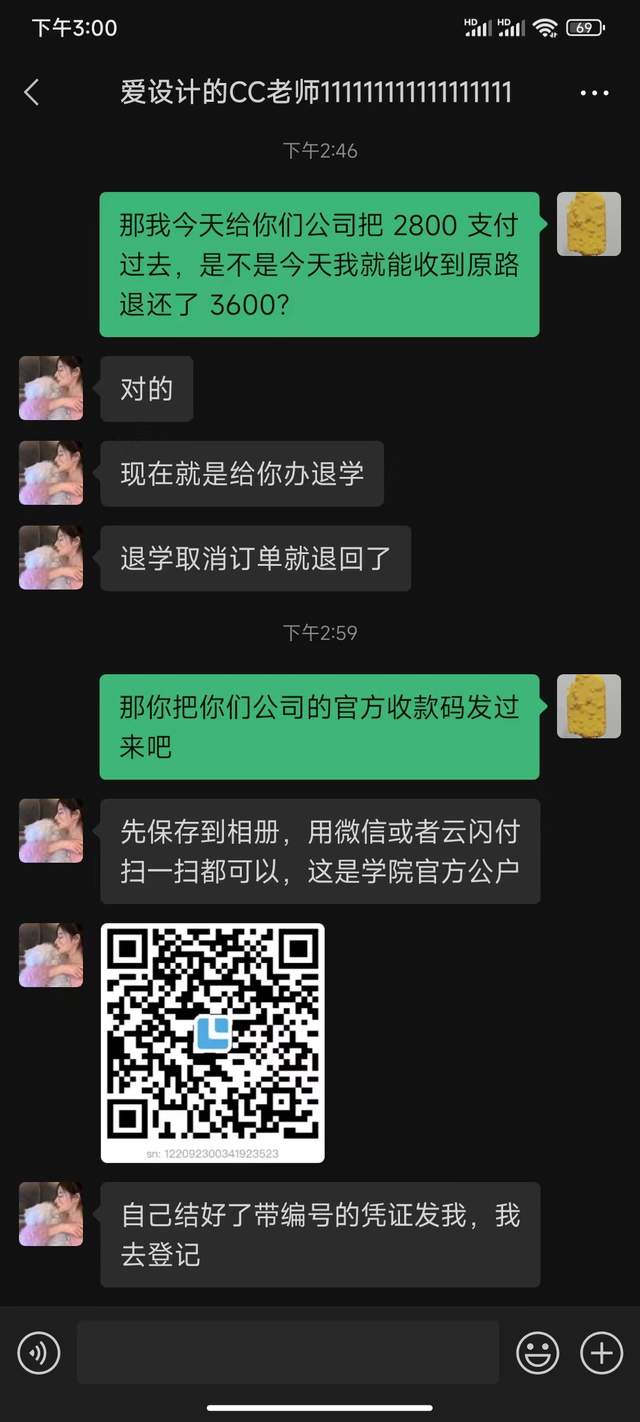The width and height of the screenshot is (640, 1422).
Task: Focus the message text field
Action: pyautogui.click(x=288, y=1352)
